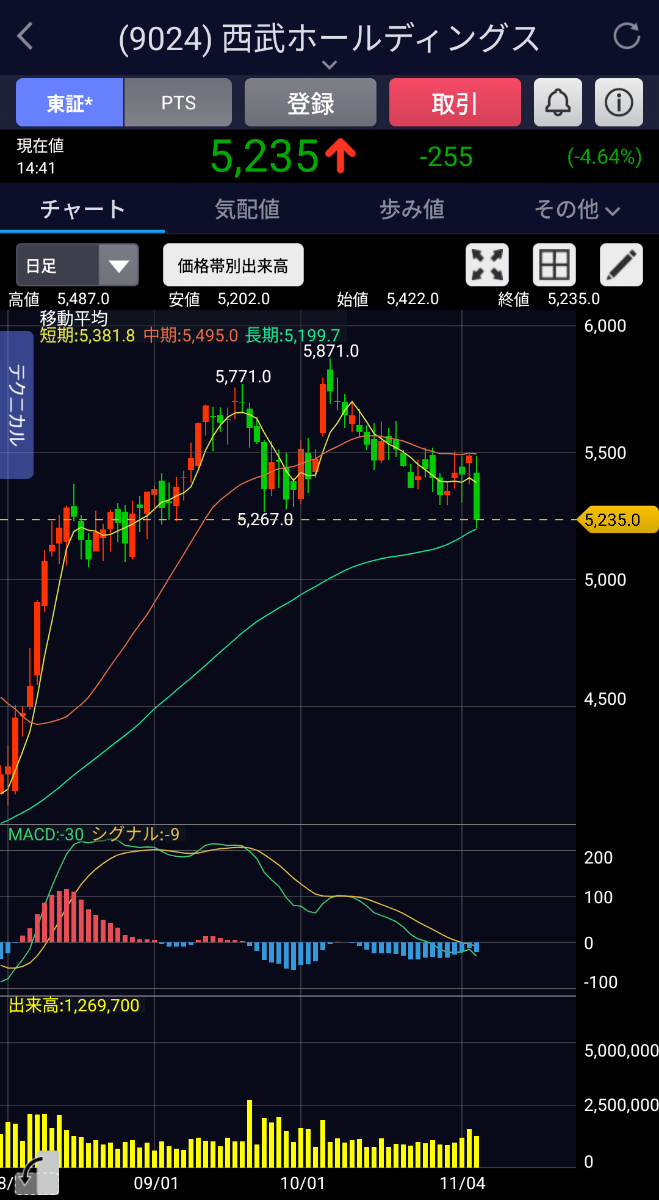Image resolution: width=659 pixels, height=1200 pixels.
Task: Expand the その他 menu
Action: tap(577, 209)
